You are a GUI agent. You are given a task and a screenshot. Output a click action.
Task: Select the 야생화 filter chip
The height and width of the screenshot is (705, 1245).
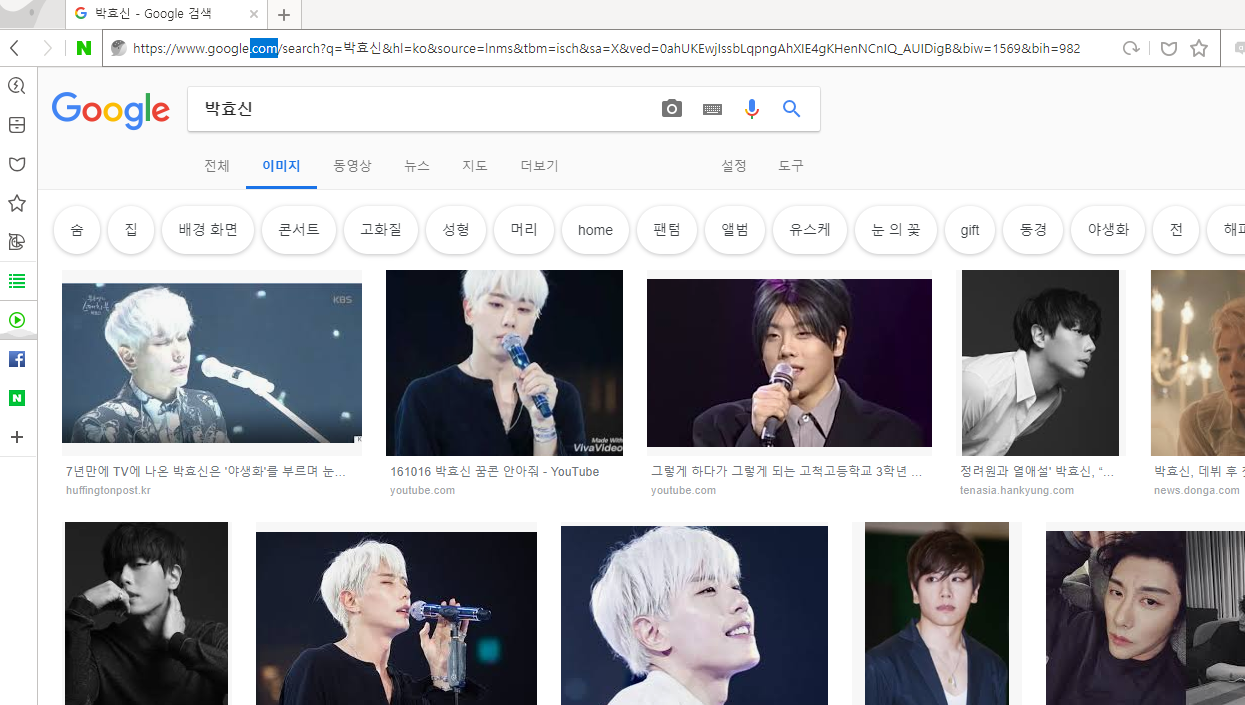point(1107,230)
